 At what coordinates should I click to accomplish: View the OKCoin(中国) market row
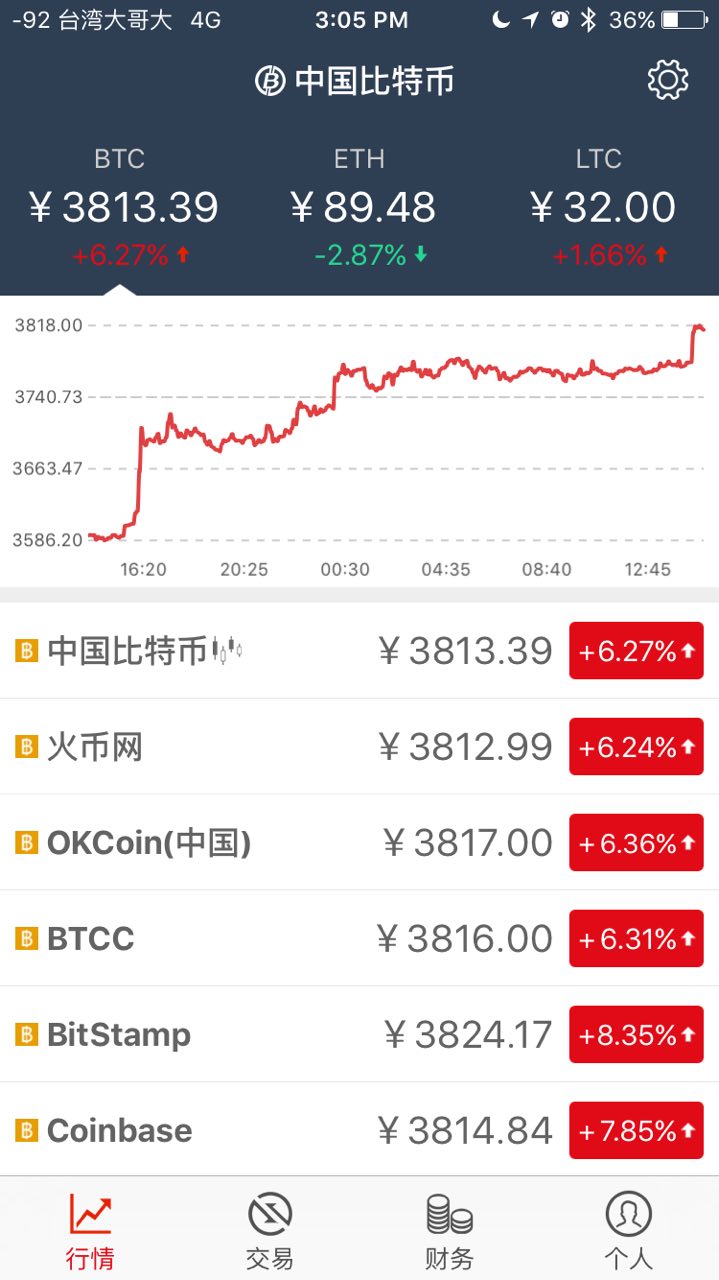click(x=359, y=843)
